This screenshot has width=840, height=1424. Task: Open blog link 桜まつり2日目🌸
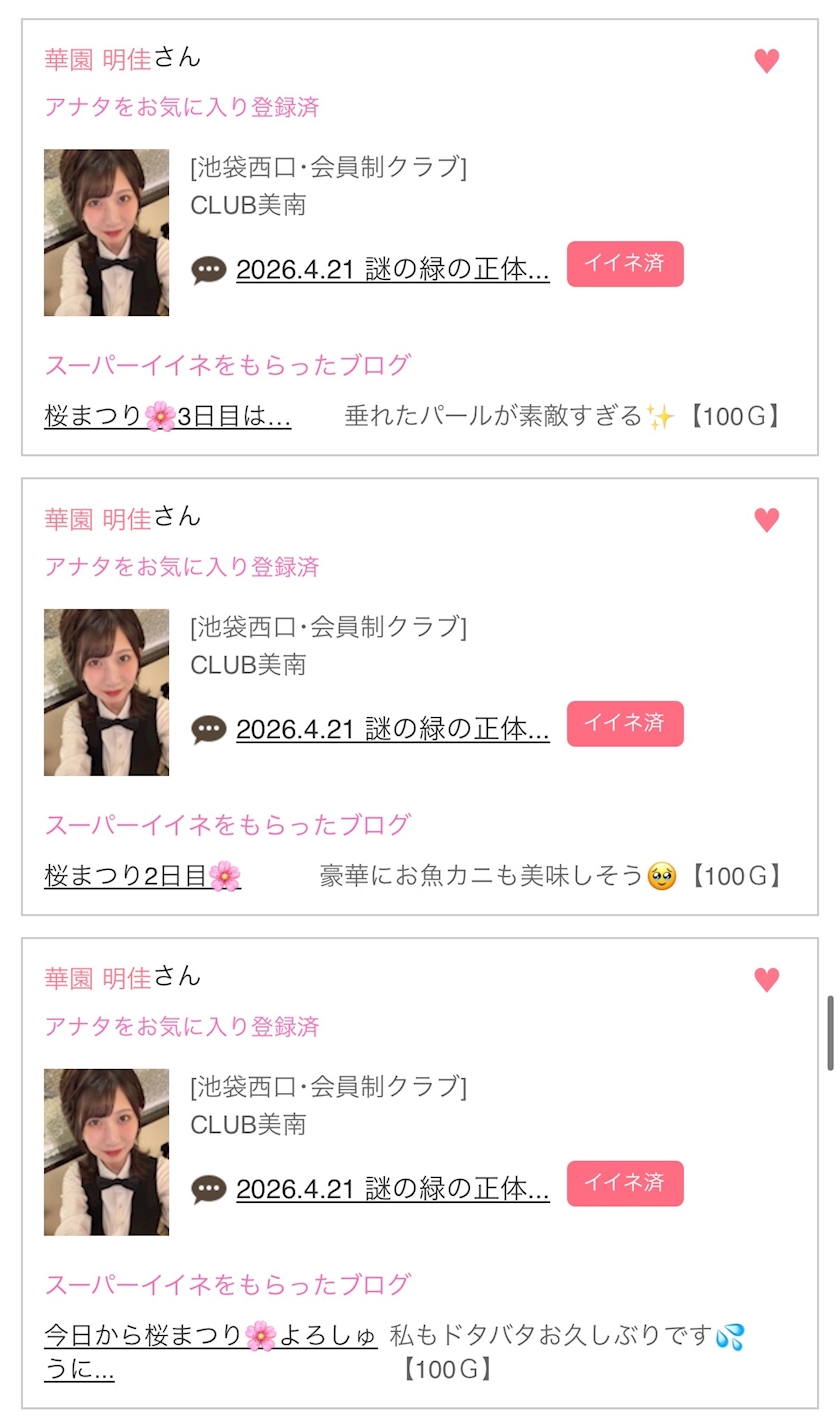142,876
